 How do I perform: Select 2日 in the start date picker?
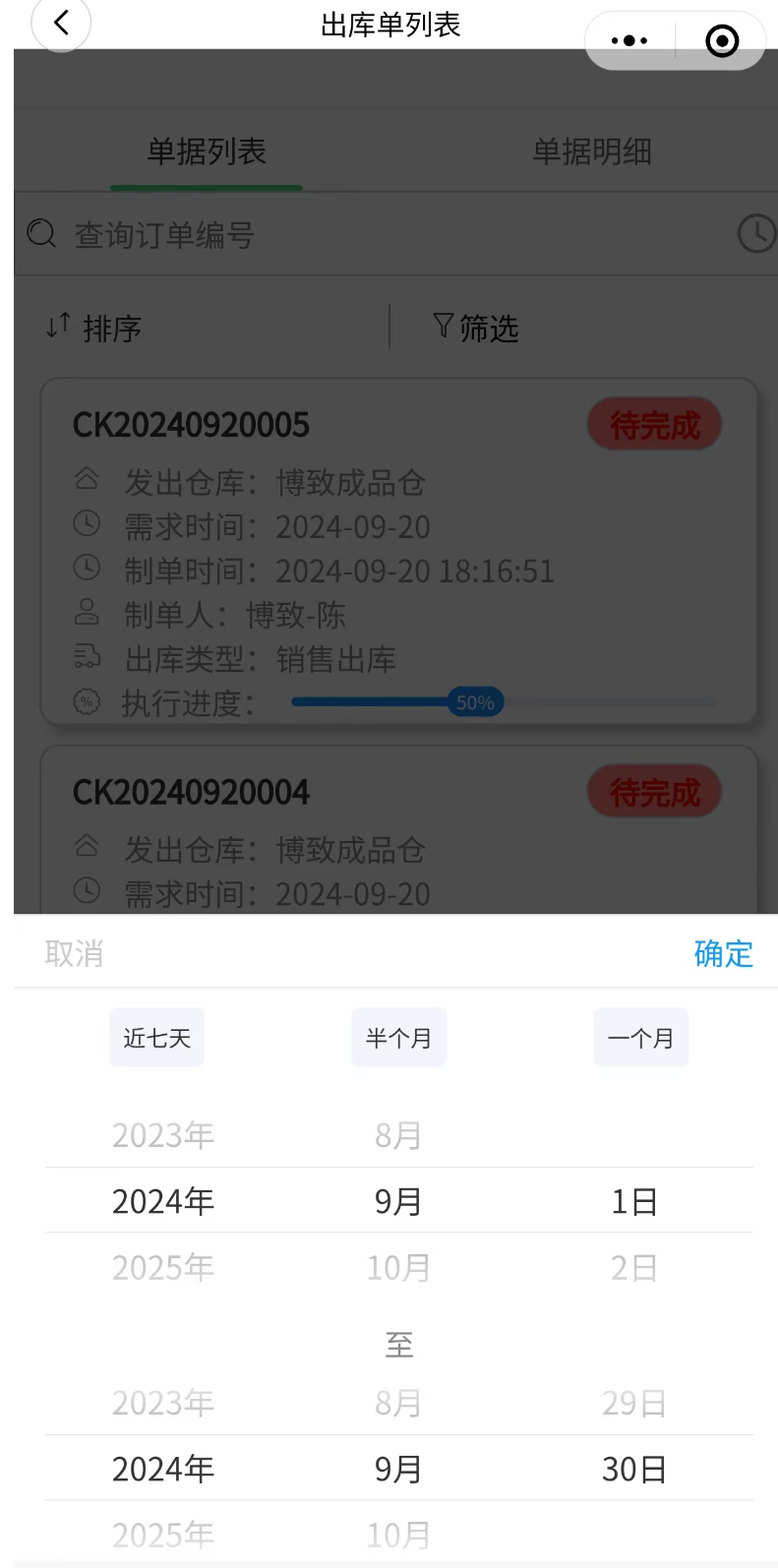(634, 1267)
